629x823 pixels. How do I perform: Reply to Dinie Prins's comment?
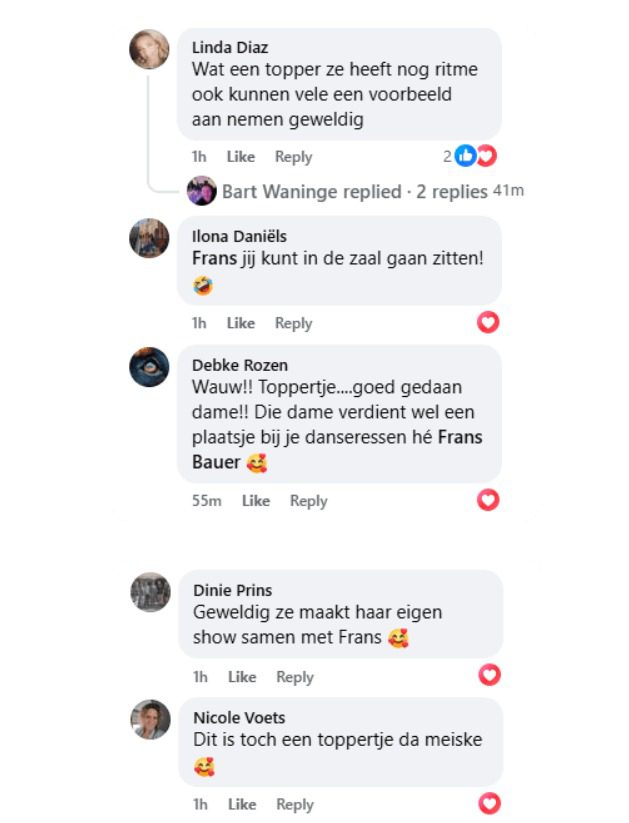pos(295,677)
